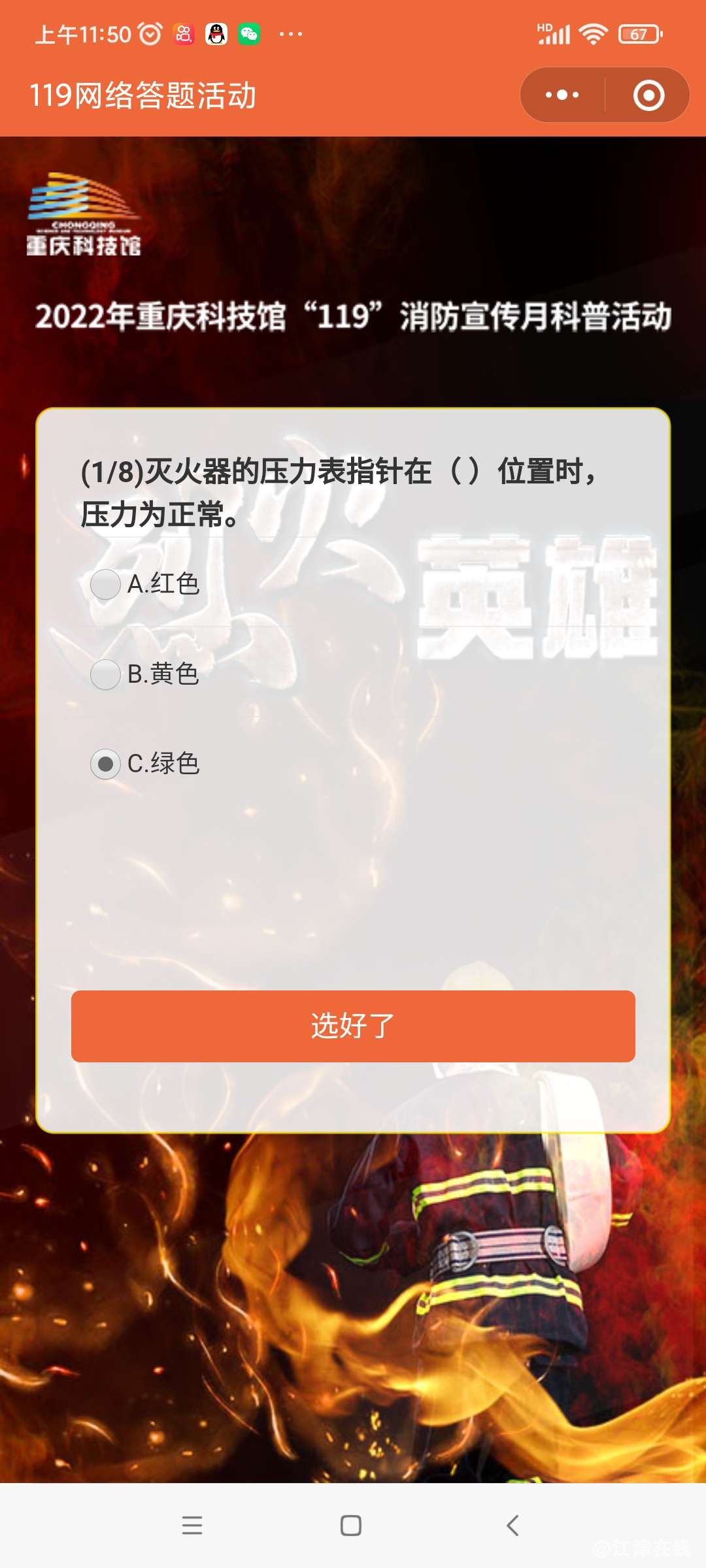This screenshot has width=706, height=1568.
Task: Go back using the system back button
Action: [x=513, y=1526]
